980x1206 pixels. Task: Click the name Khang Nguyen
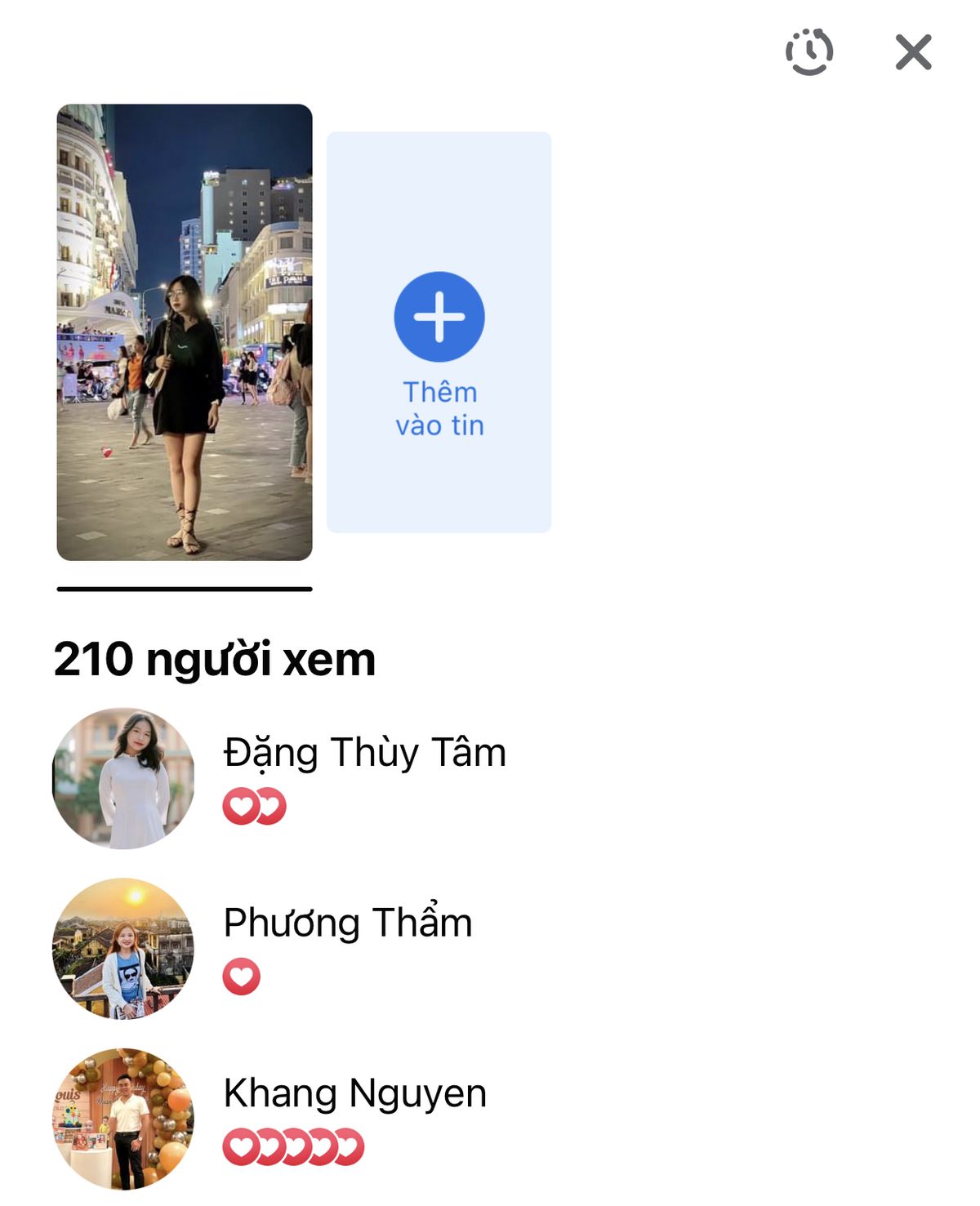tap(355, 1093)
